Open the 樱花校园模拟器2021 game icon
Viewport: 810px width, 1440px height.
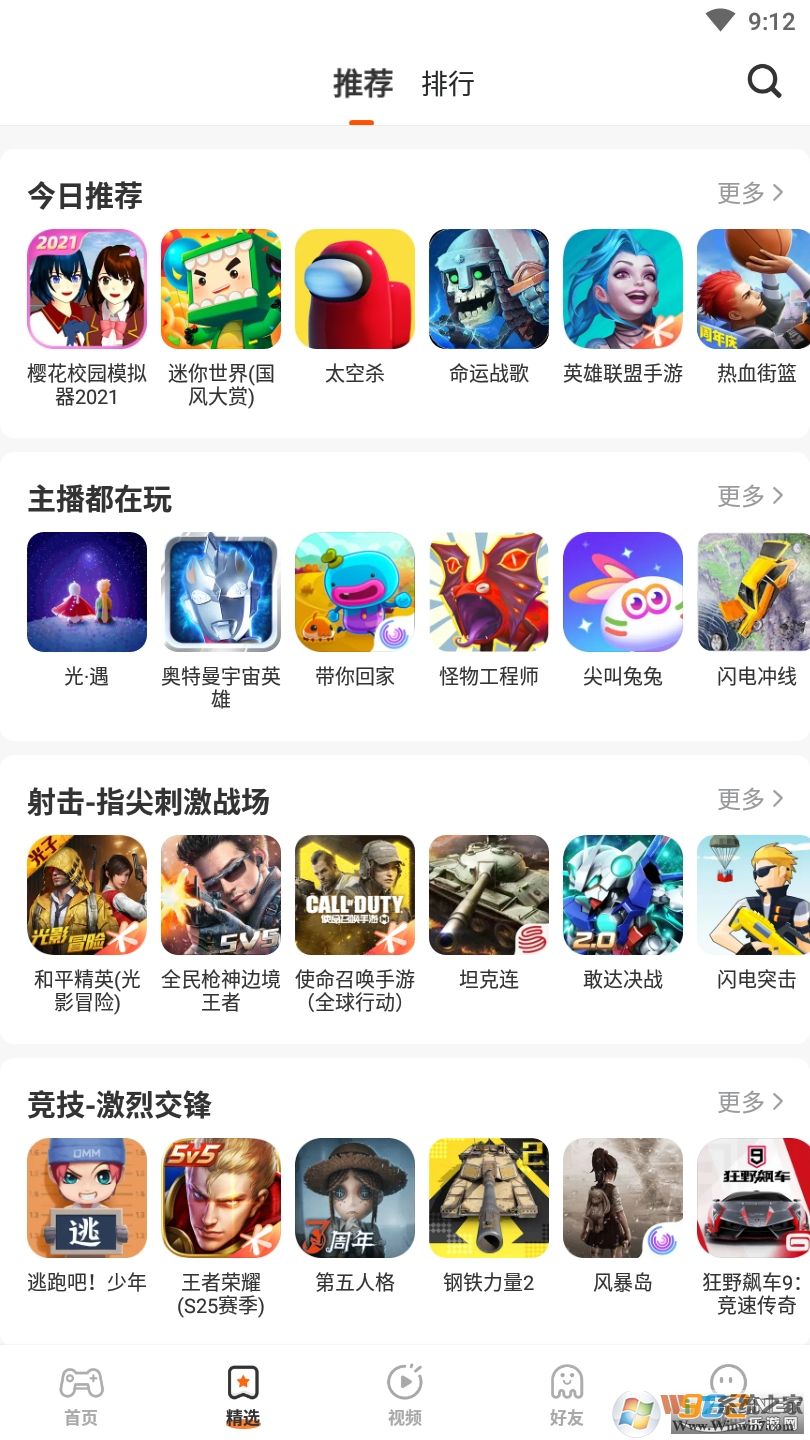(86, 288)
